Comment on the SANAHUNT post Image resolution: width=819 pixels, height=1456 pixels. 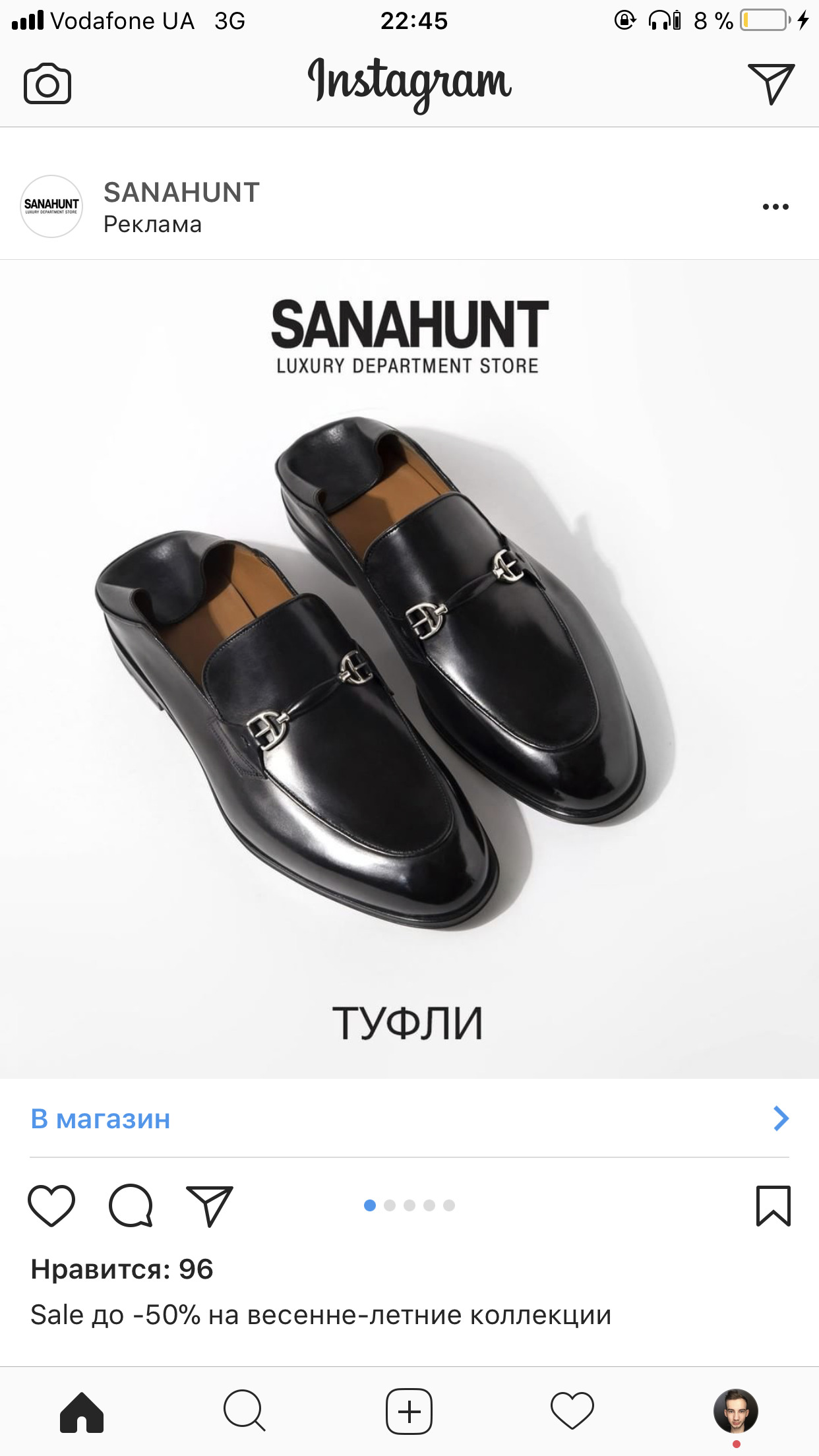pos(131,1205)
